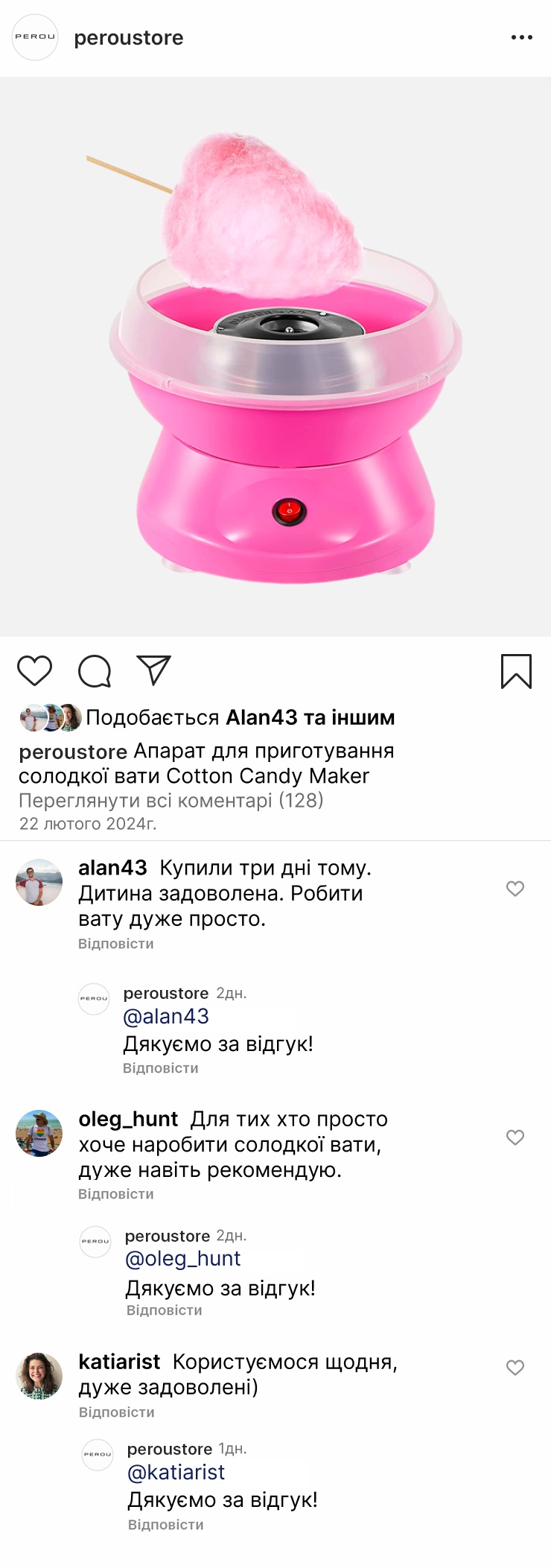The width and height of the screenshot is (551, 1568).
Task: Like katiarist's comment
Action: [515, 1368]
